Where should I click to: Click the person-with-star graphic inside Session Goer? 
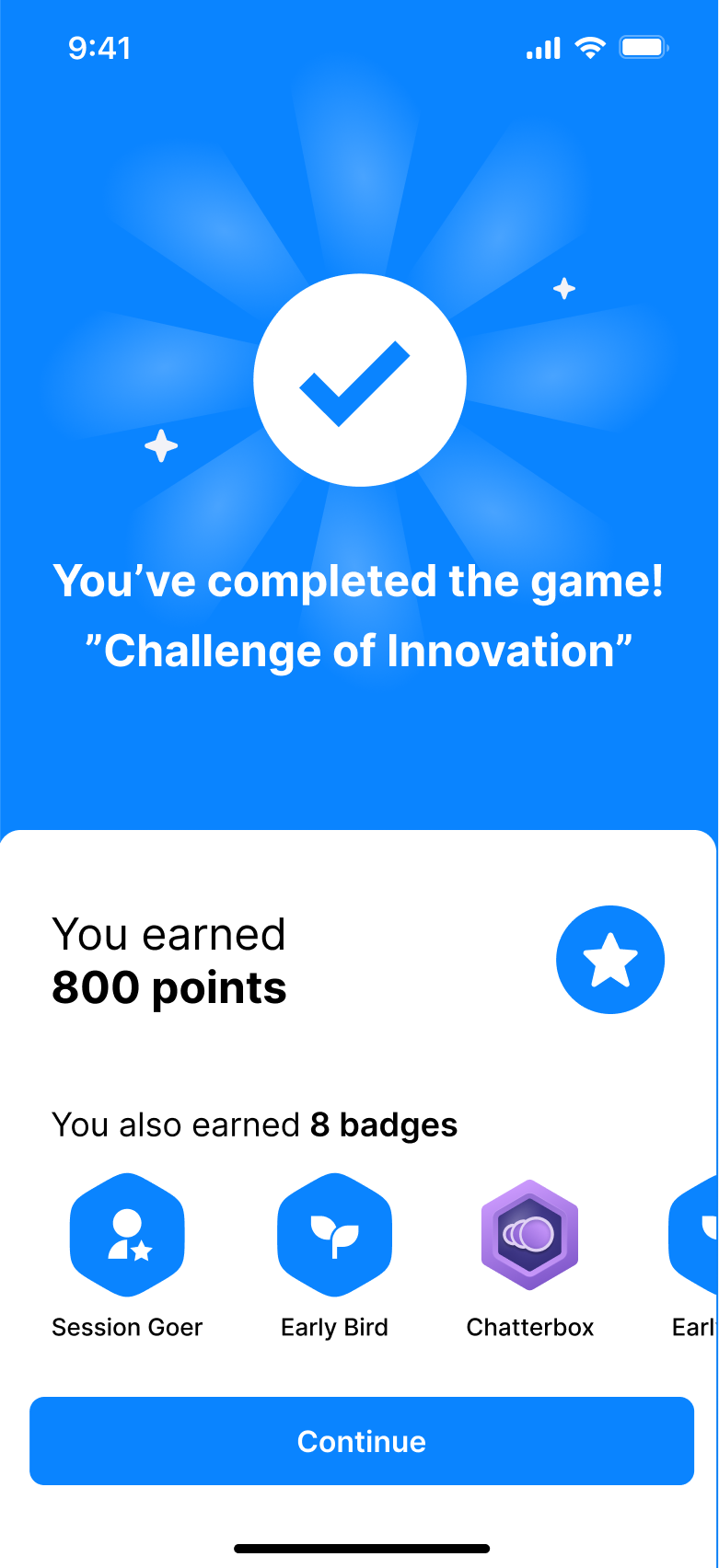click(126, 1233)
